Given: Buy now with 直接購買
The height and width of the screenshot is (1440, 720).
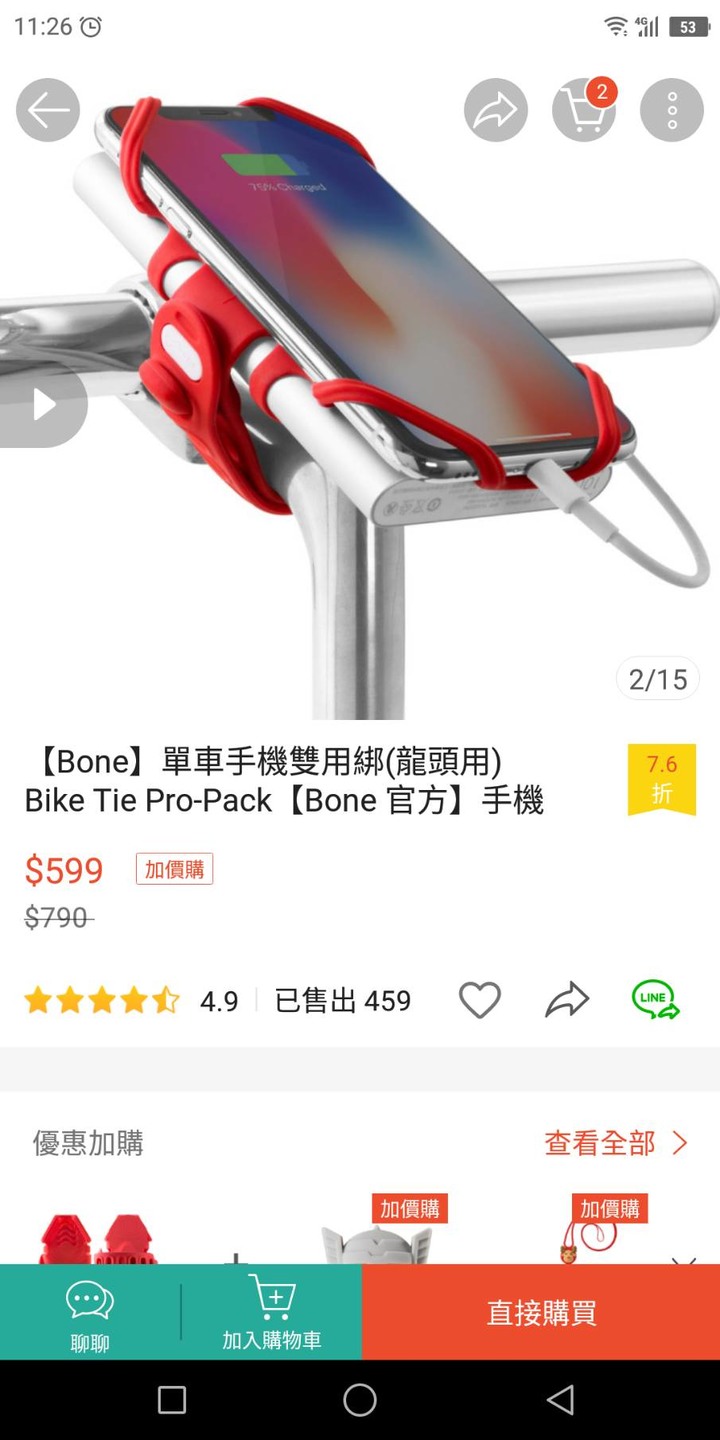Looking at the screenshot, I should [x=541, y=1313].
